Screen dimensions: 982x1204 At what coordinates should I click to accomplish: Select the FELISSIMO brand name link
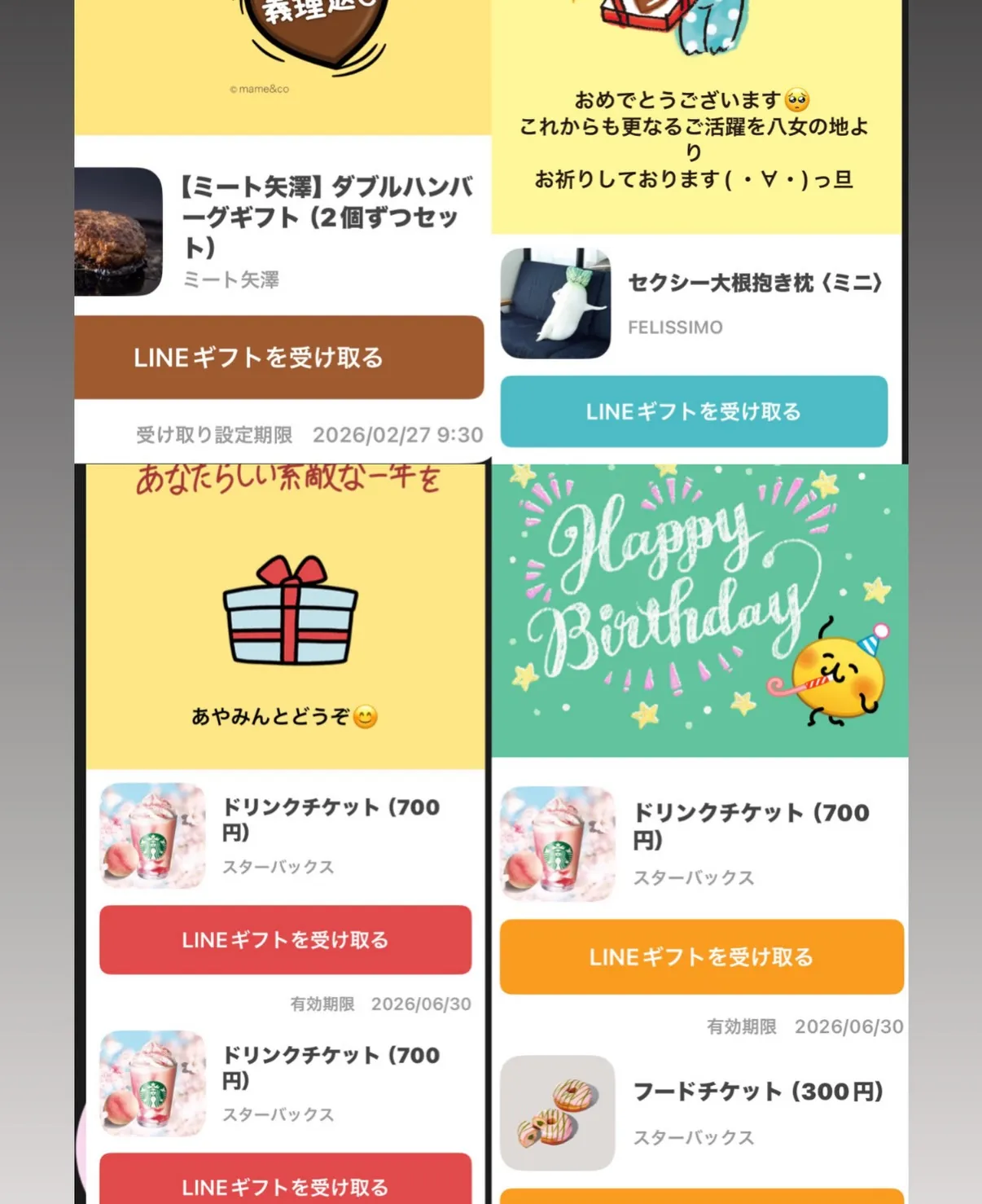(x=675, y=327)
